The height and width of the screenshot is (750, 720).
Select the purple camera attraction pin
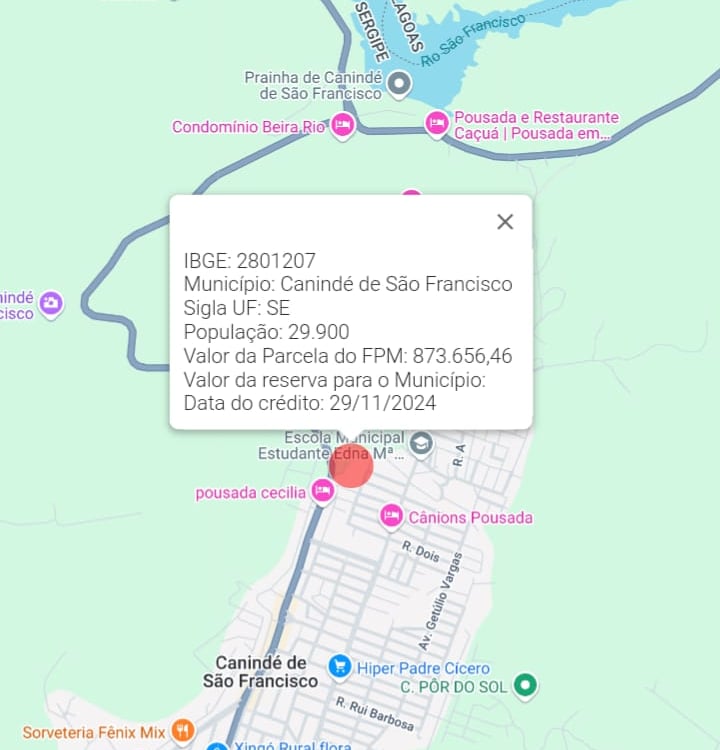51,303
